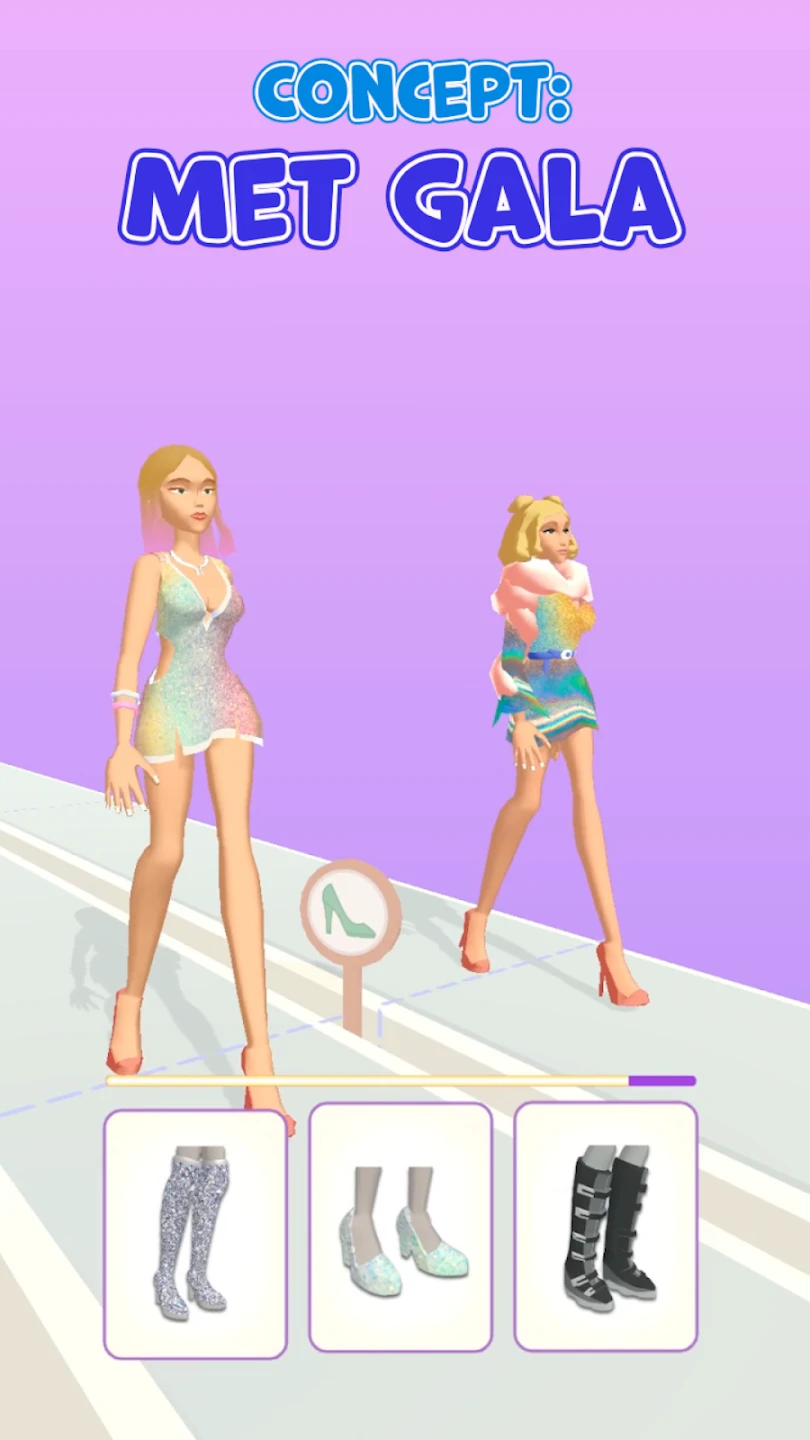This screenshot has height=1440, width=810.
Task: Pick the black buckled knee-high boots
Action: coord(605,1228)
